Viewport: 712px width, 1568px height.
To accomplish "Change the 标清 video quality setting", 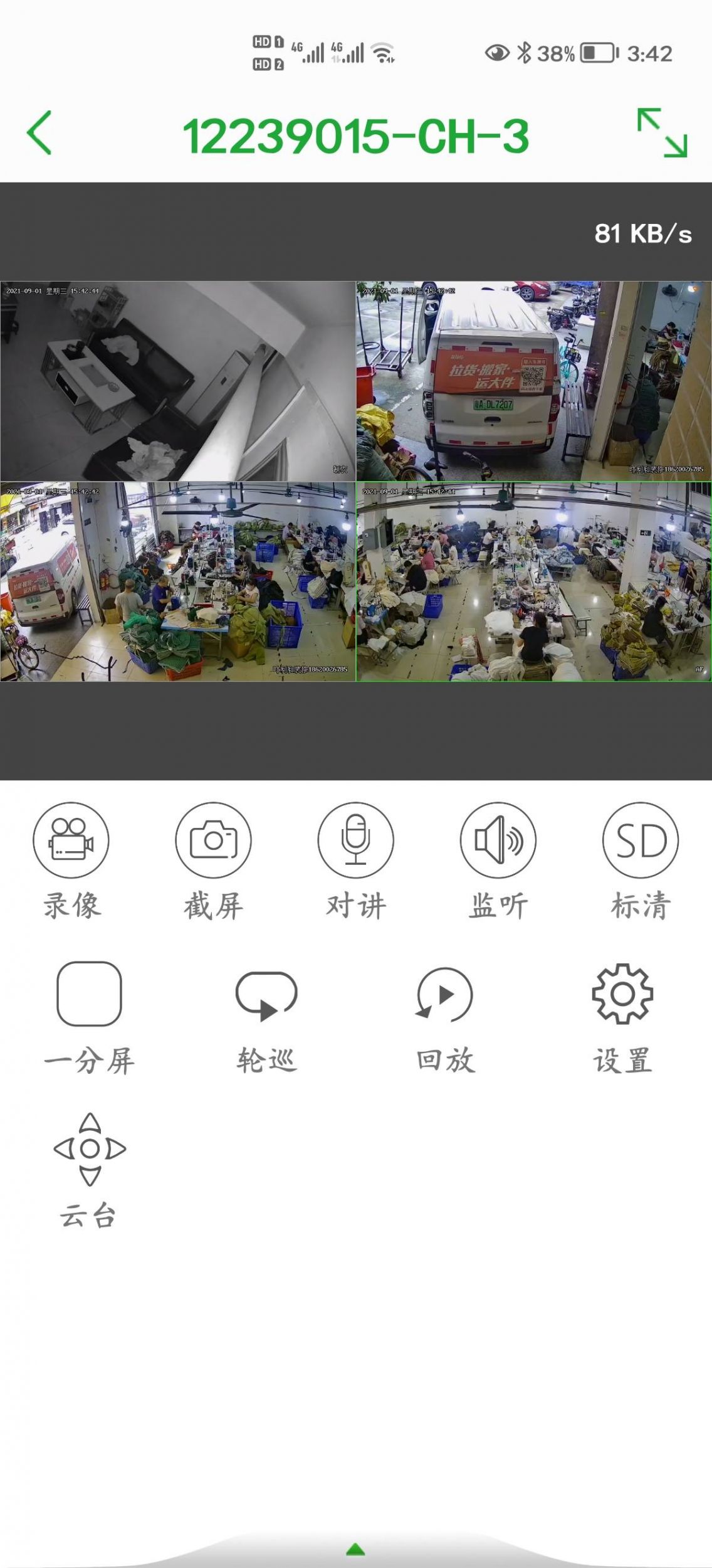I will [640, 840].
